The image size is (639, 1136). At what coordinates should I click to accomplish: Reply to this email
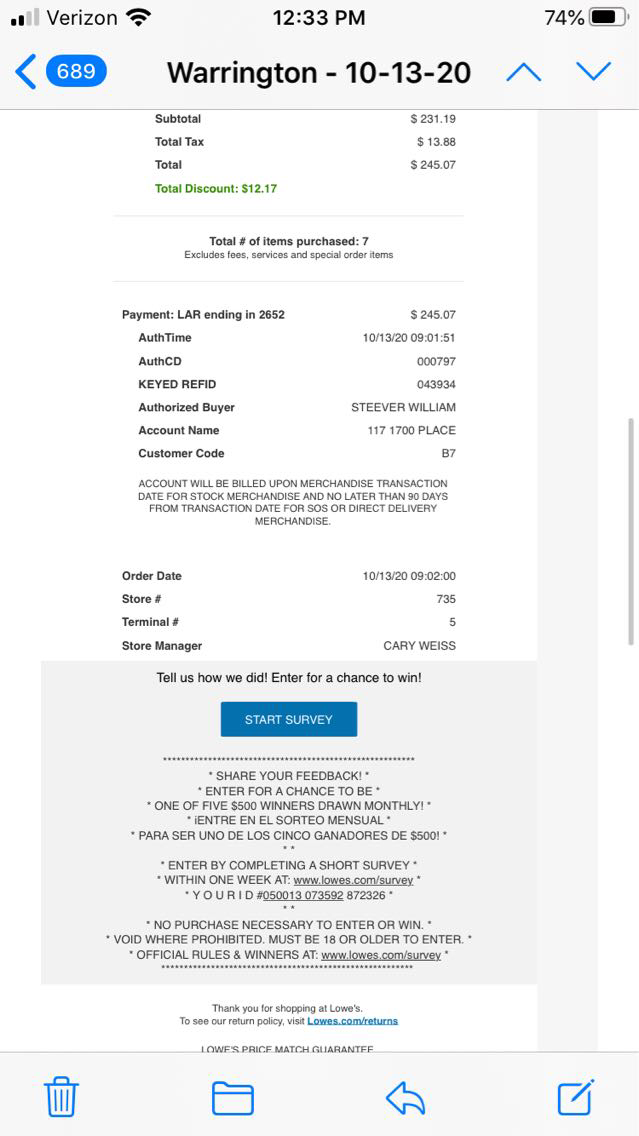[x=405, y=1098]
